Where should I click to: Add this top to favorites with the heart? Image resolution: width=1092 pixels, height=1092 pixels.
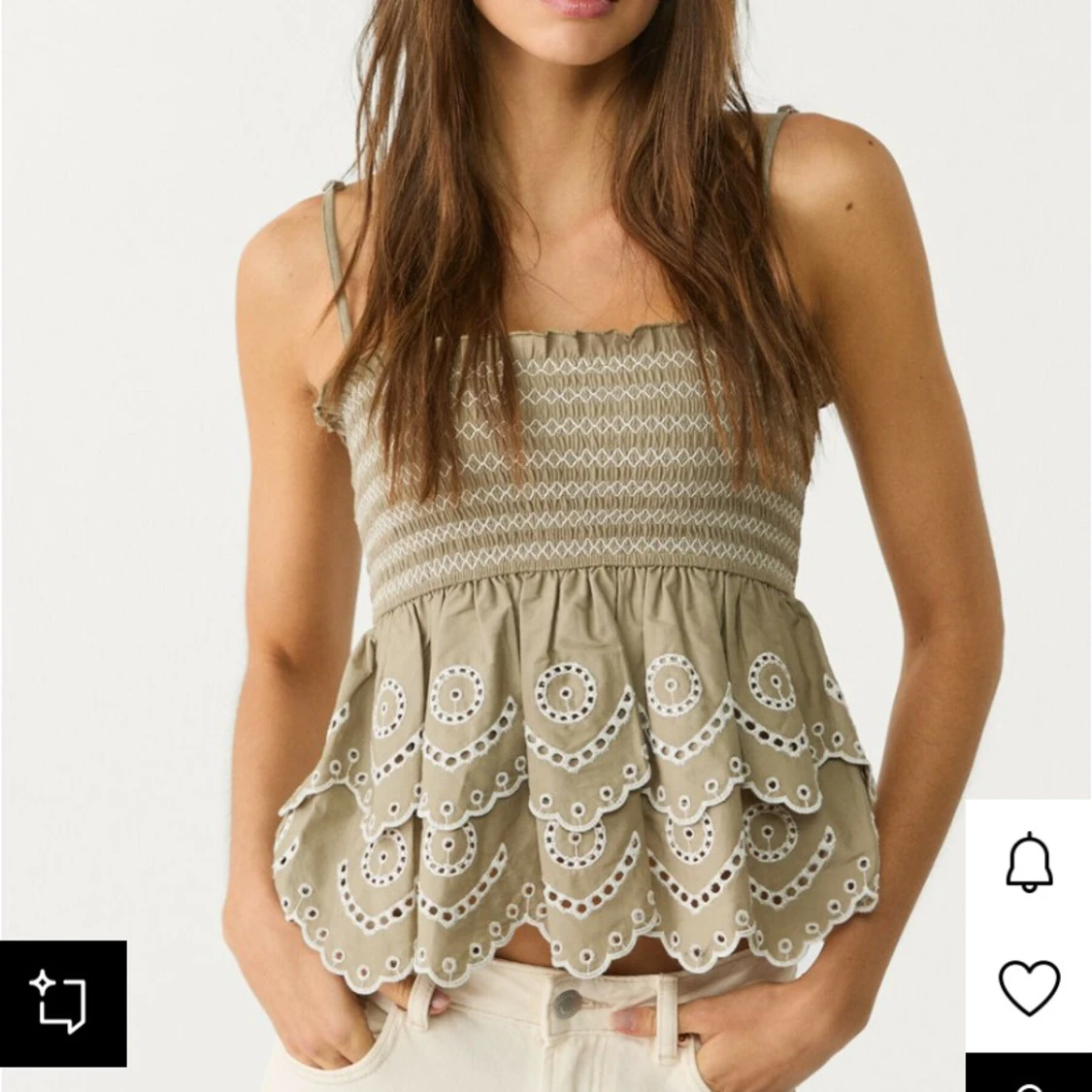[x=1029, y=986]
